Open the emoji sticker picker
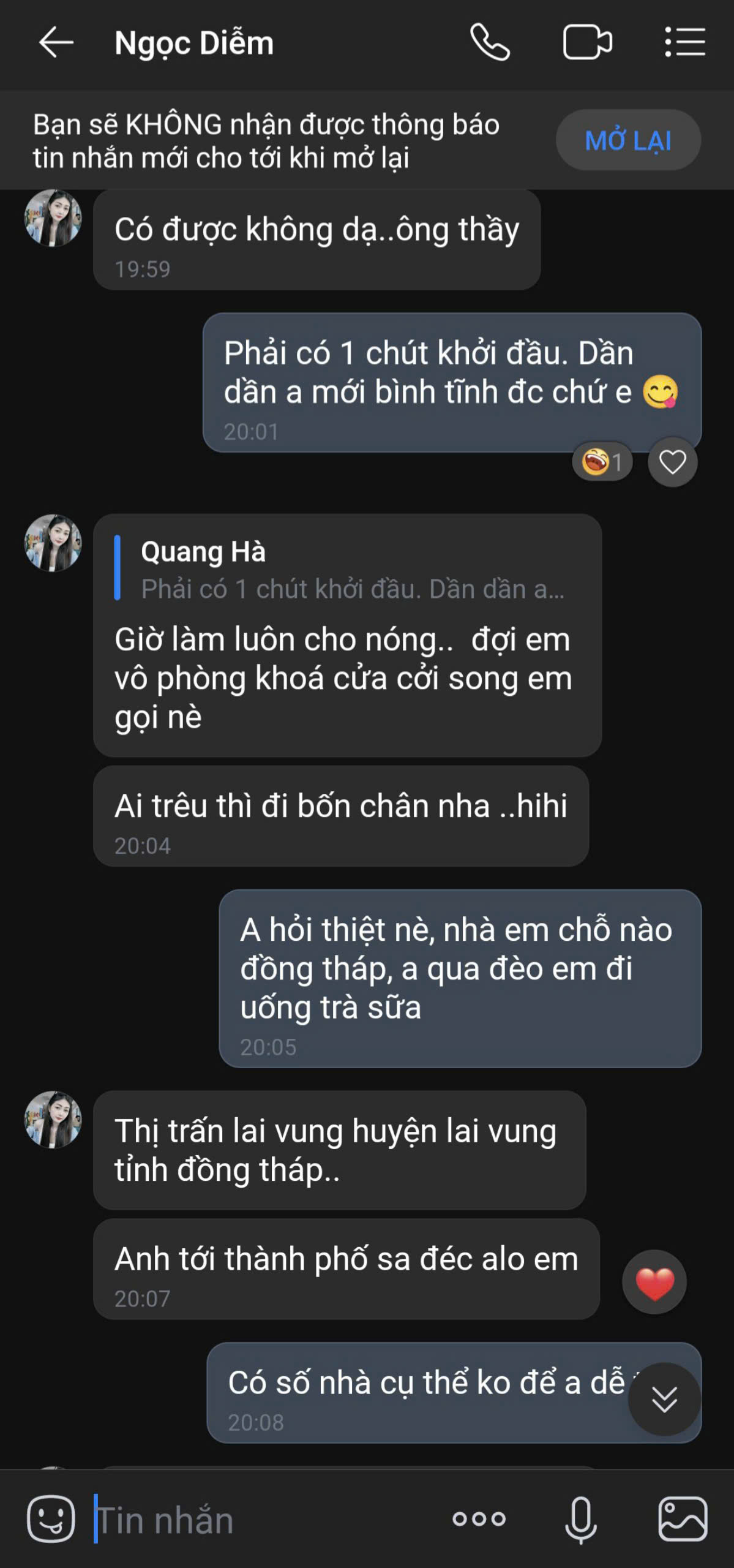The image size is (734, 1568). (51, 1518)
